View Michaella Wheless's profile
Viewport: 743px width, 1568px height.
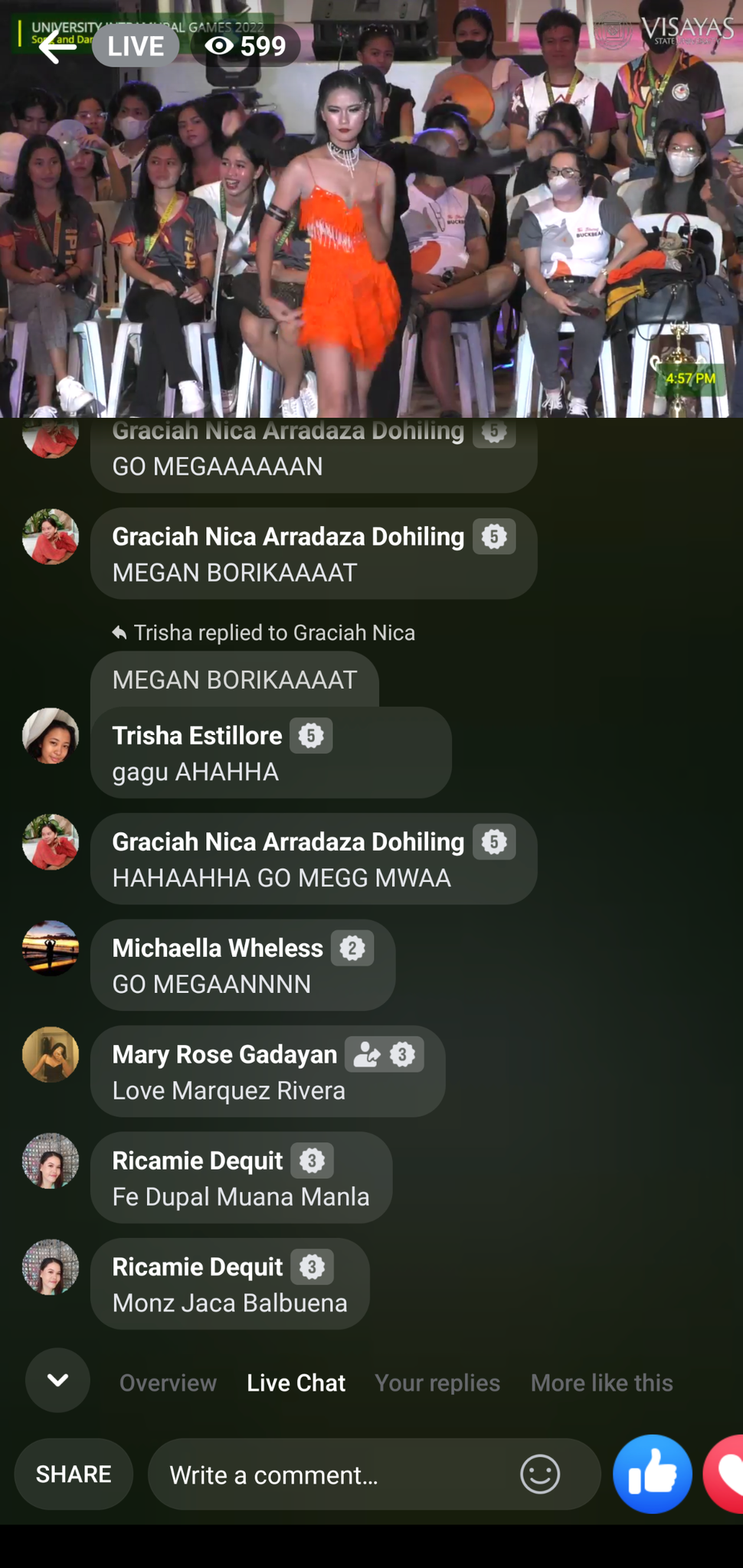tap(218, 948)
